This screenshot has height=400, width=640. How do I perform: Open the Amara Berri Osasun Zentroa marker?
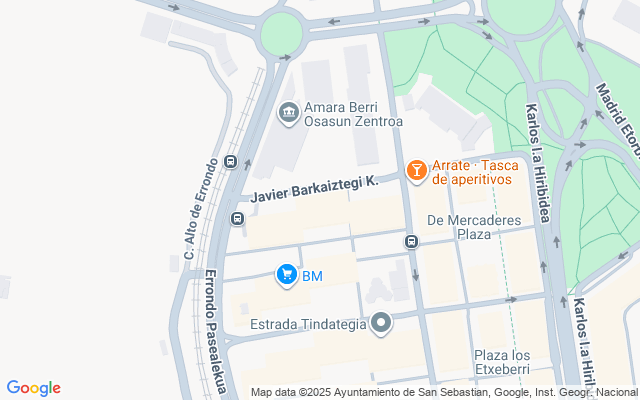pos(289,111)
